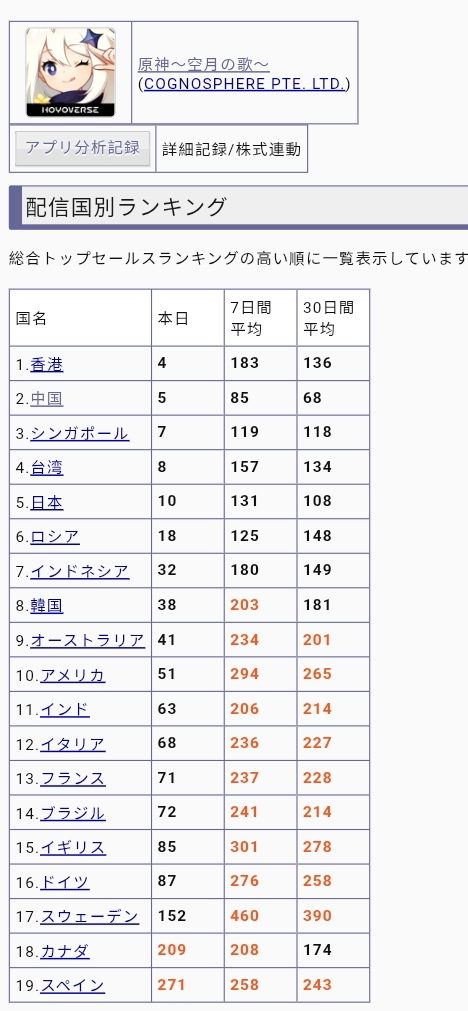Open the フランス country link
This screenshot has height=1011, width=468.
click(x=73, y=779)
